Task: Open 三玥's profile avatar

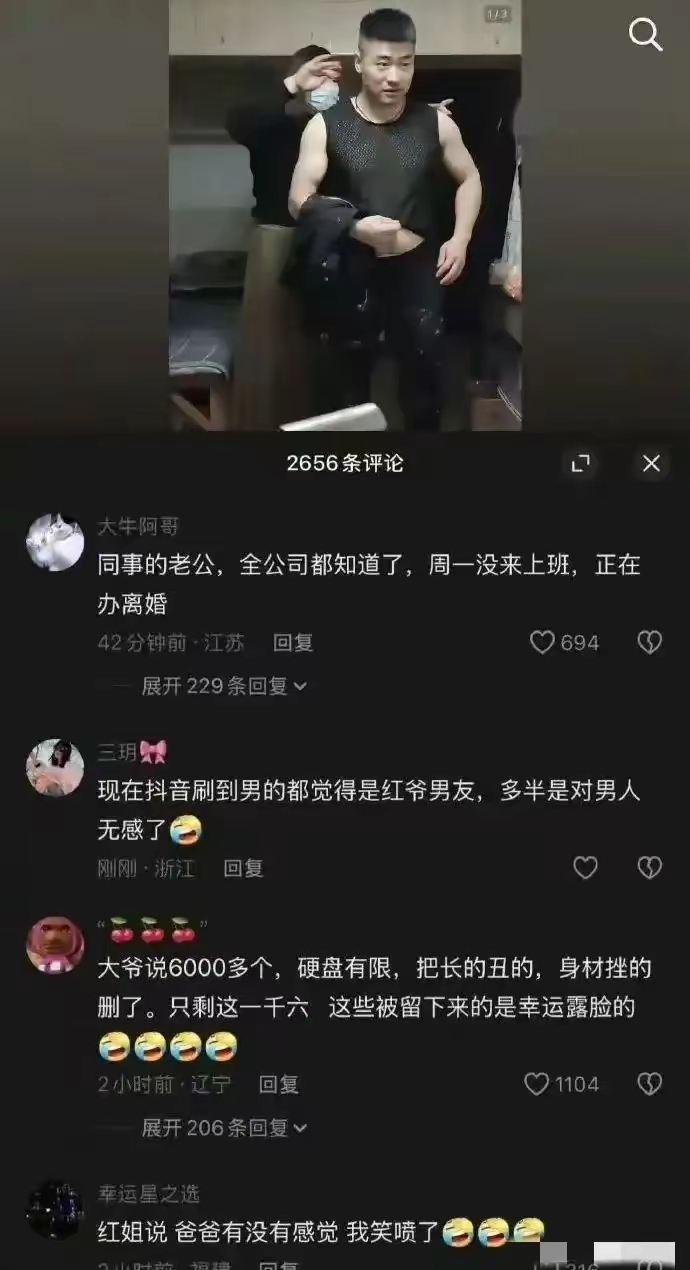Action: point(54,768)
